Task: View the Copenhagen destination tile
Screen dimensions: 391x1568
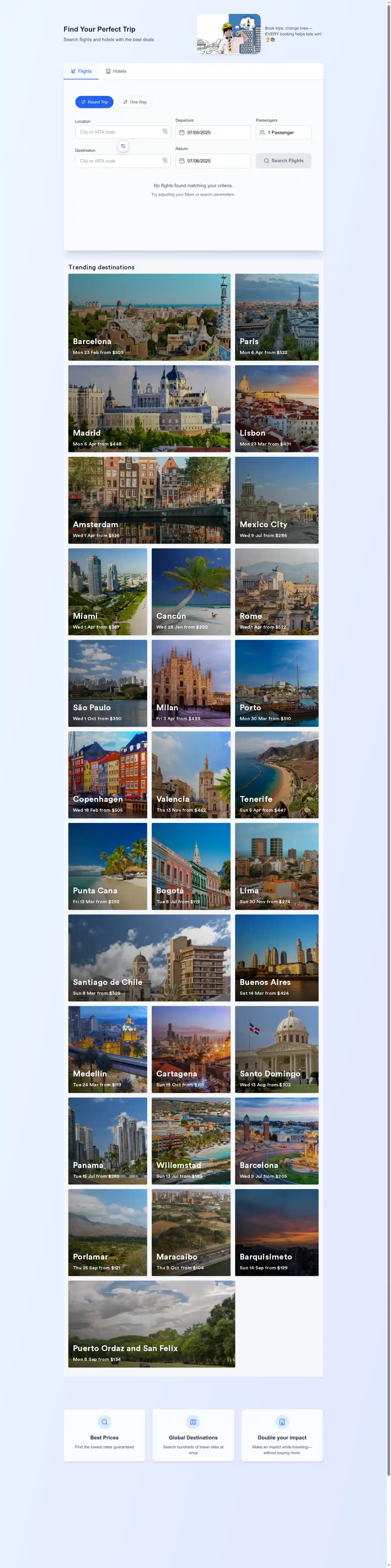Action: (108, 774)
